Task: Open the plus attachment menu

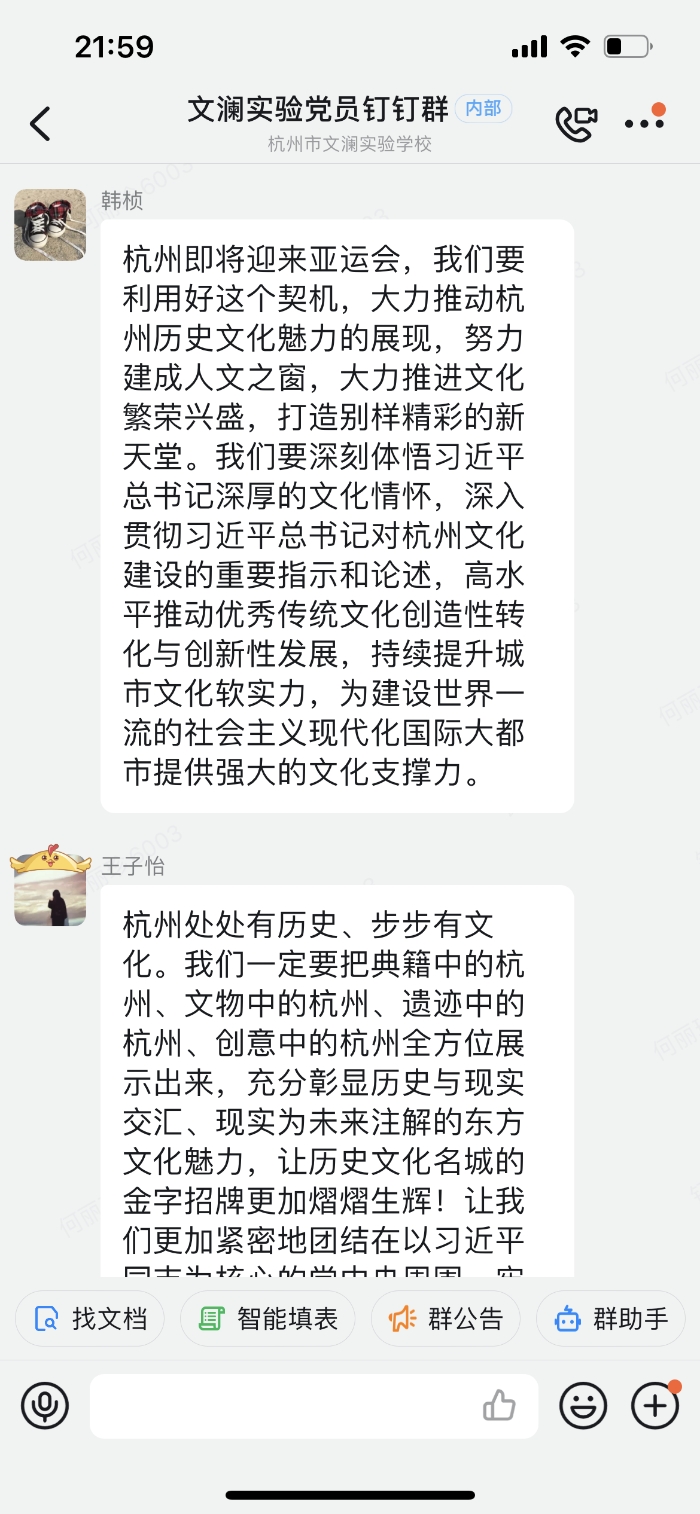Action: click(655, 1406)
